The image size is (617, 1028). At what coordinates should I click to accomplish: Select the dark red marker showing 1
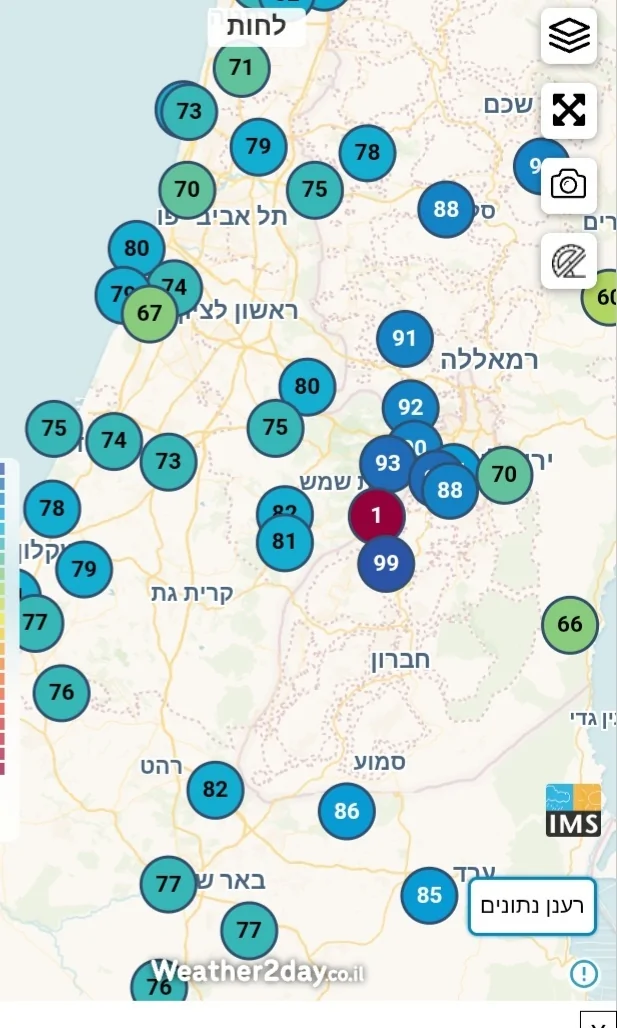click(376, 516)
